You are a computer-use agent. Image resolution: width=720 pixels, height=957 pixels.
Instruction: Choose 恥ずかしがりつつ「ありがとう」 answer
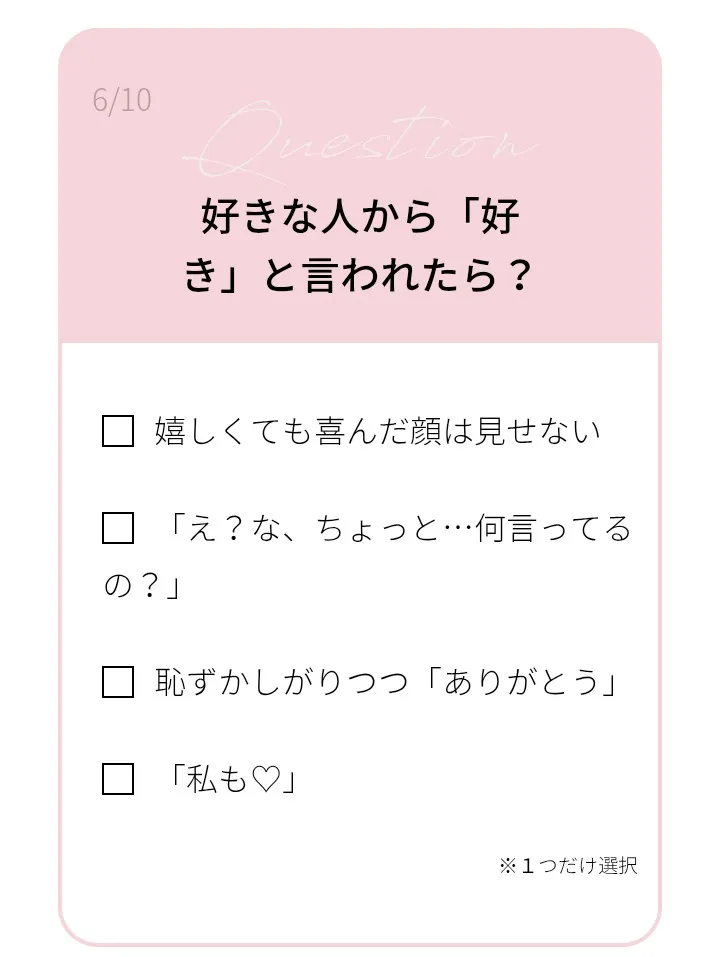pyautogui.click(x=118, y=682)
